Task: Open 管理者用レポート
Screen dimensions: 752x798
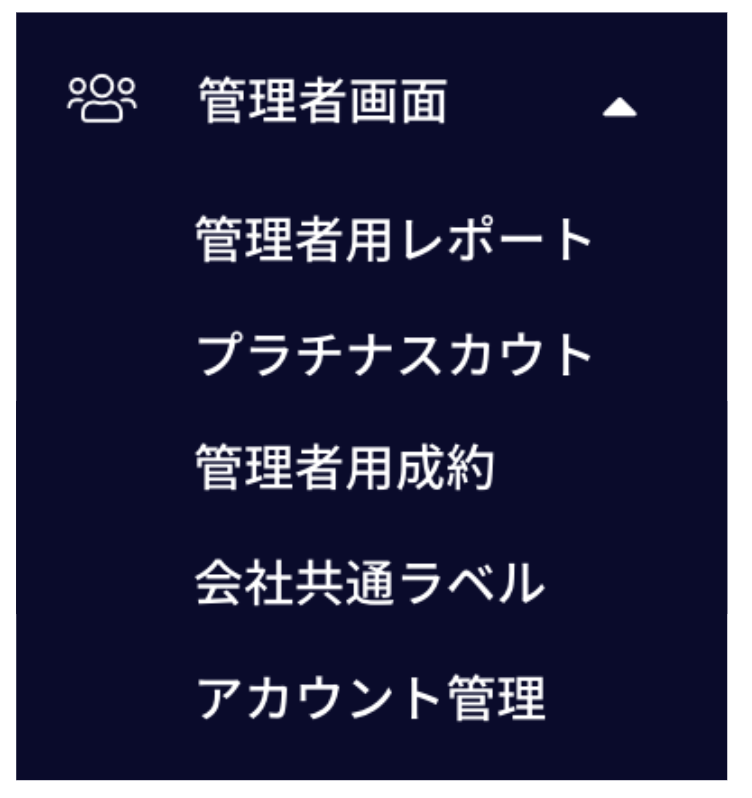Action: 394,241
